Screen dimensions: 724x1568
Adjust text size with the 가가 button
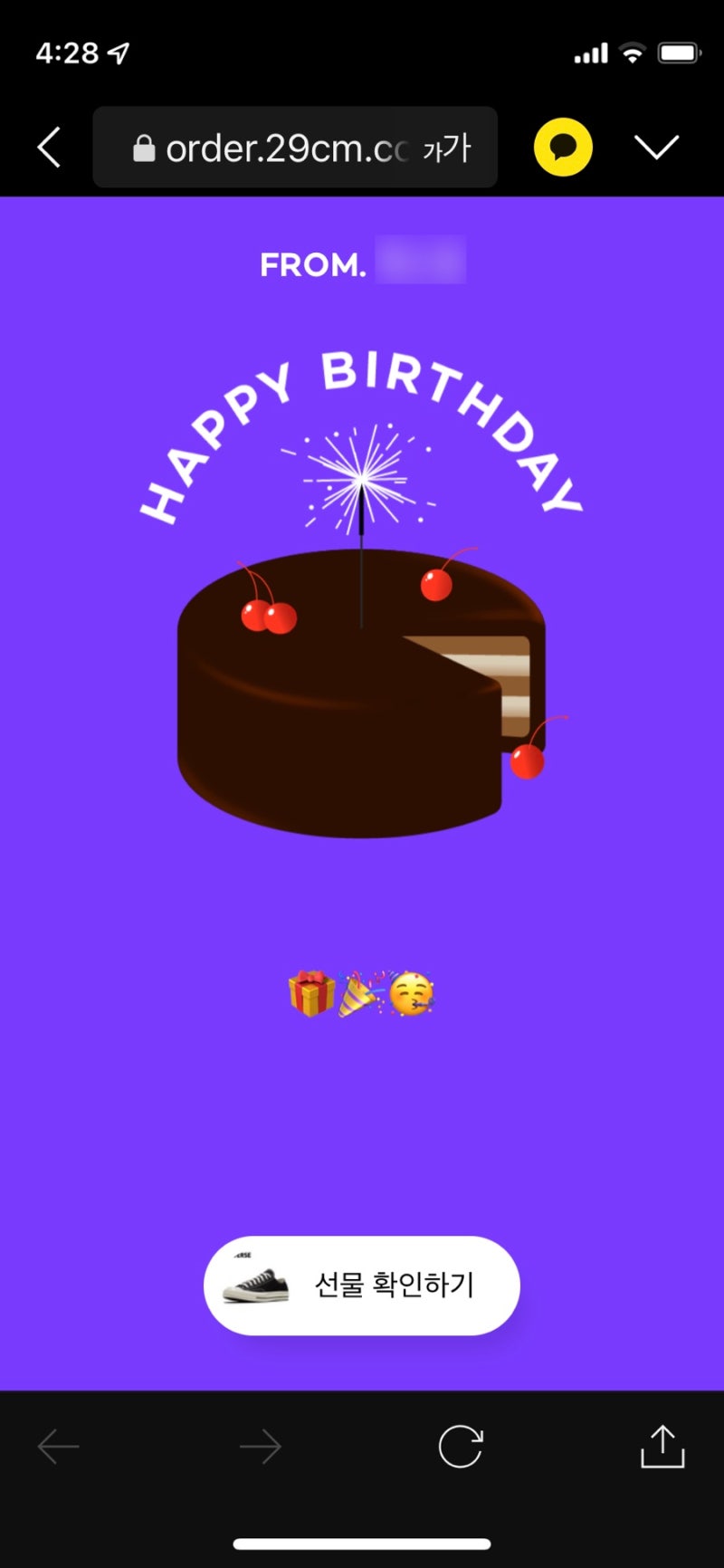click(447, 148)
